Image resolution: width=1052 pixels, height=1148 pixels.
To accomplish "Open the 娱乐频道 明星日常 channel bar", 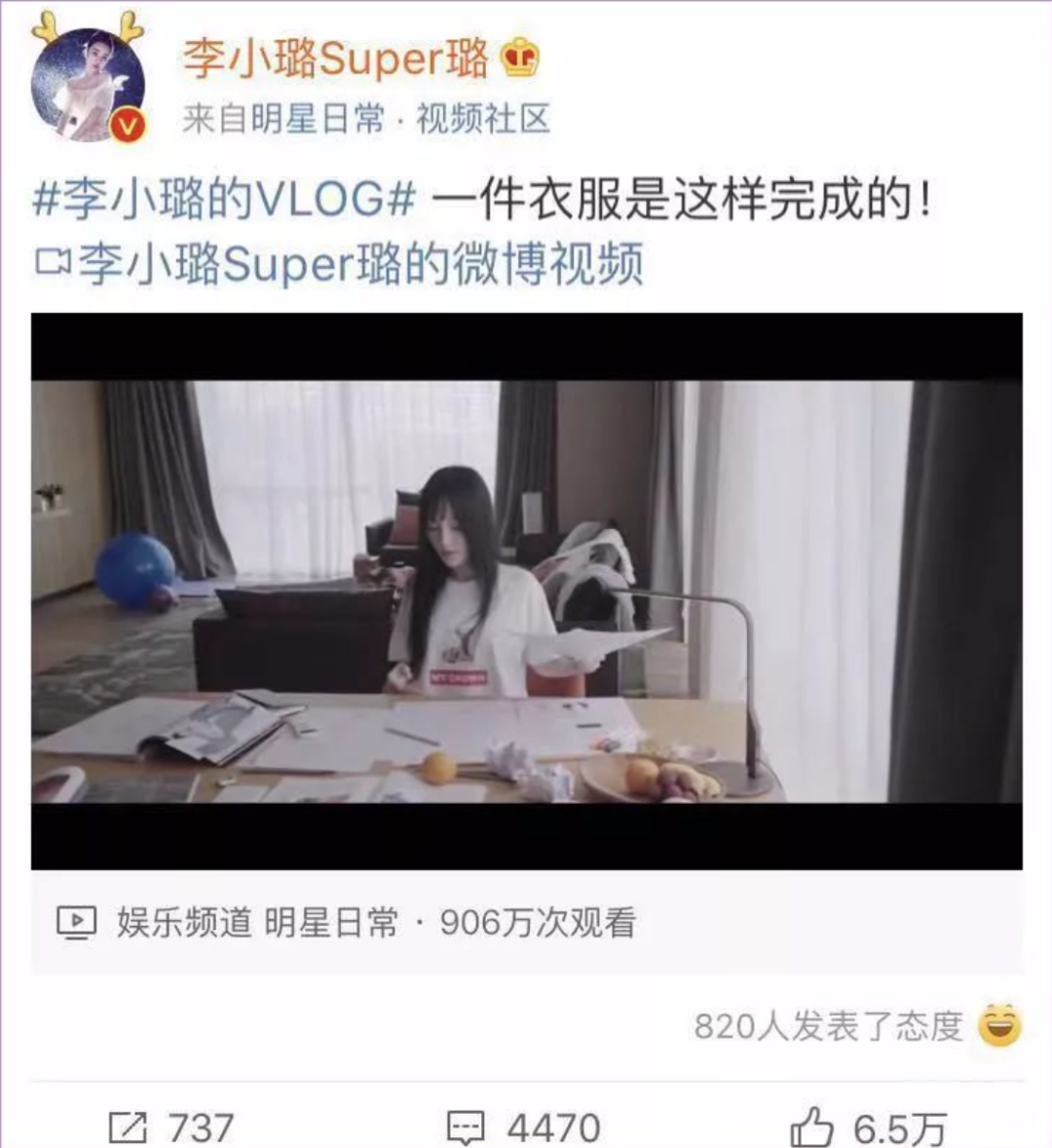I will coord(346,922).
